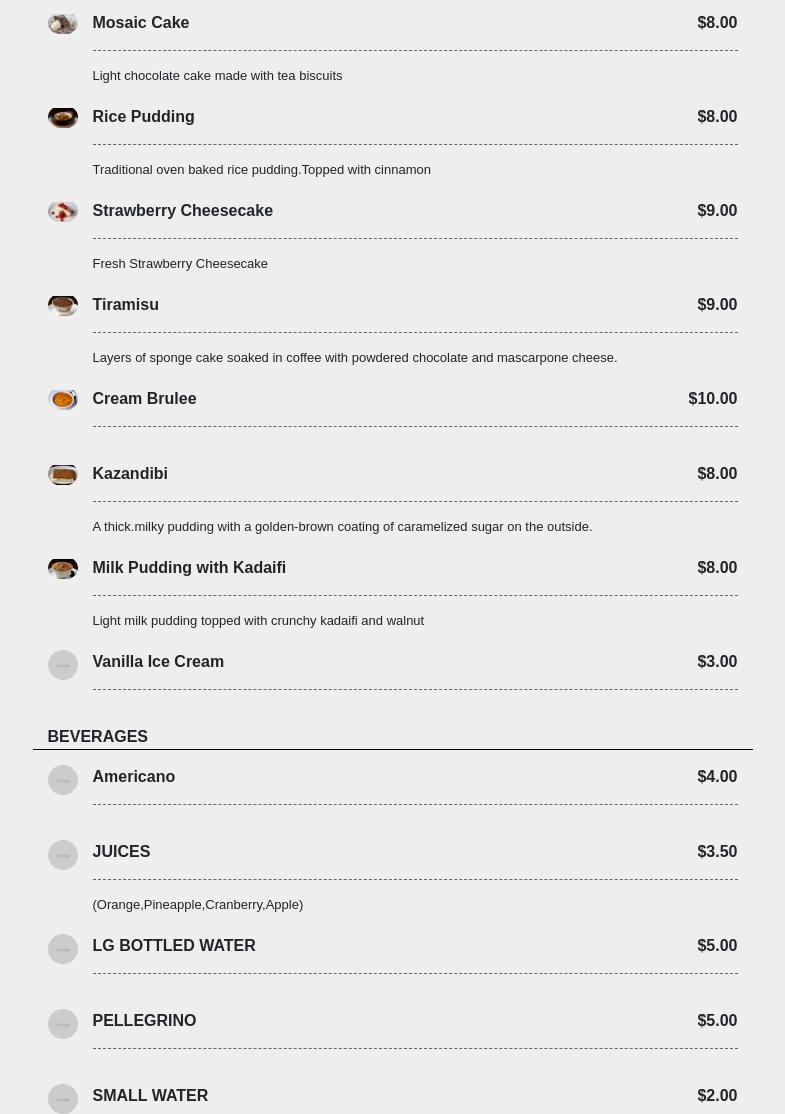This screenshot has width=785, height=1114.
Task: Open the JUICES item
Action: (x=121, y=852)
